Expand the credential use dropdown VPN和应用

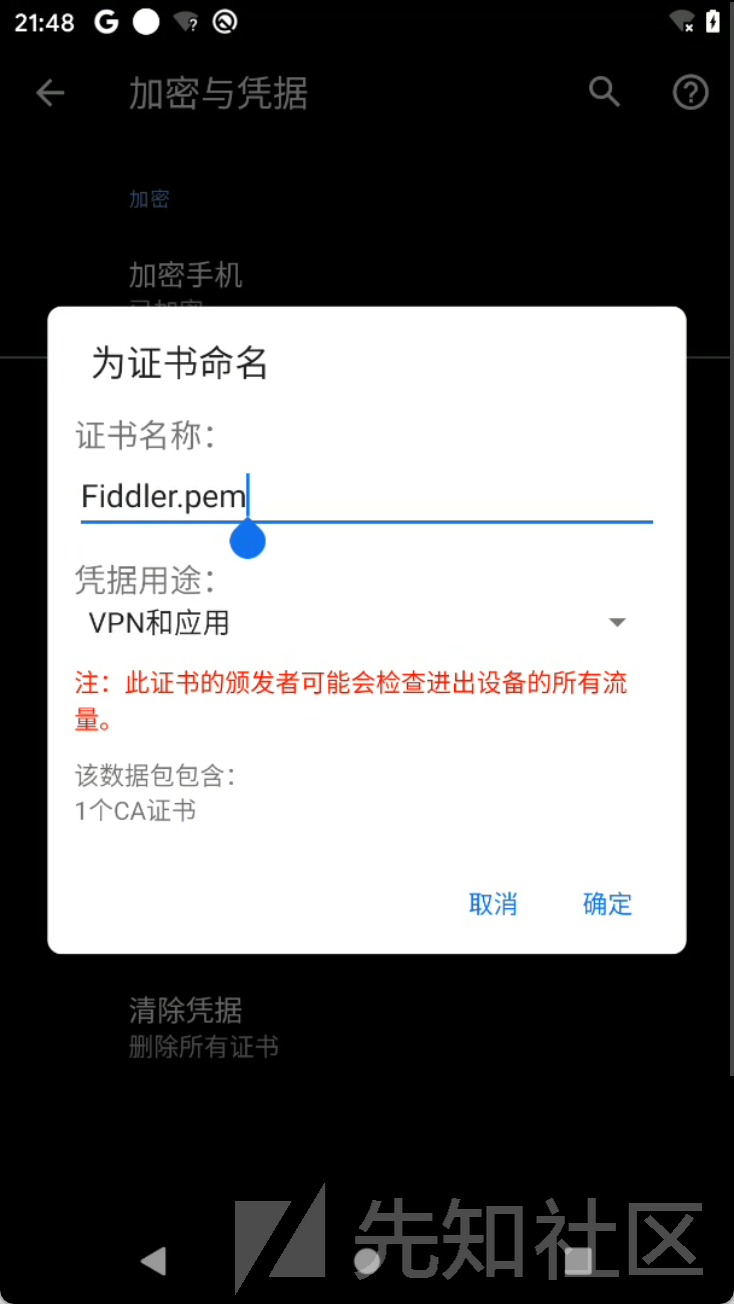point(357,623)
